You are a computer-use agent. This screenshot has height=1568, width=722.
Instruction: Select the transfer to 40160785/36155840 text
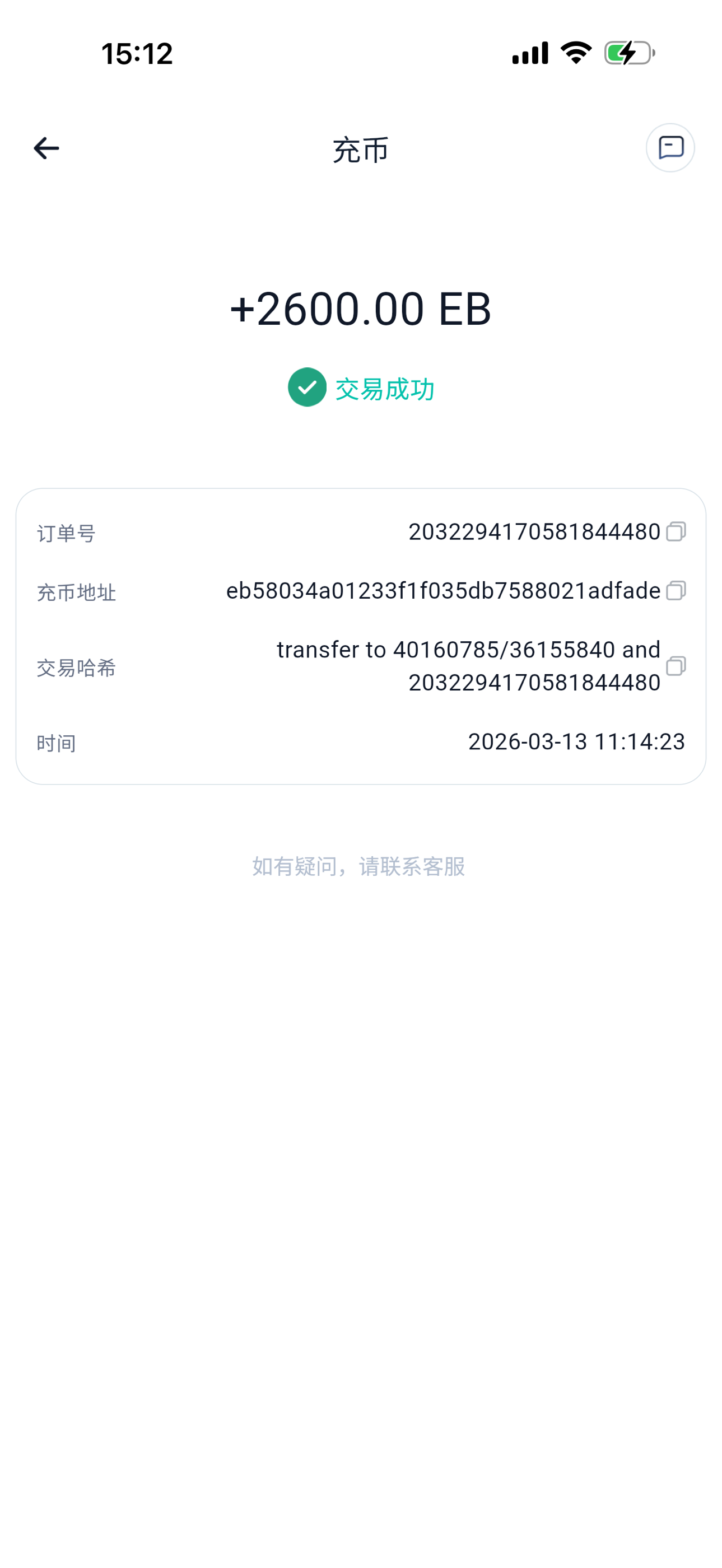point(468,649)
